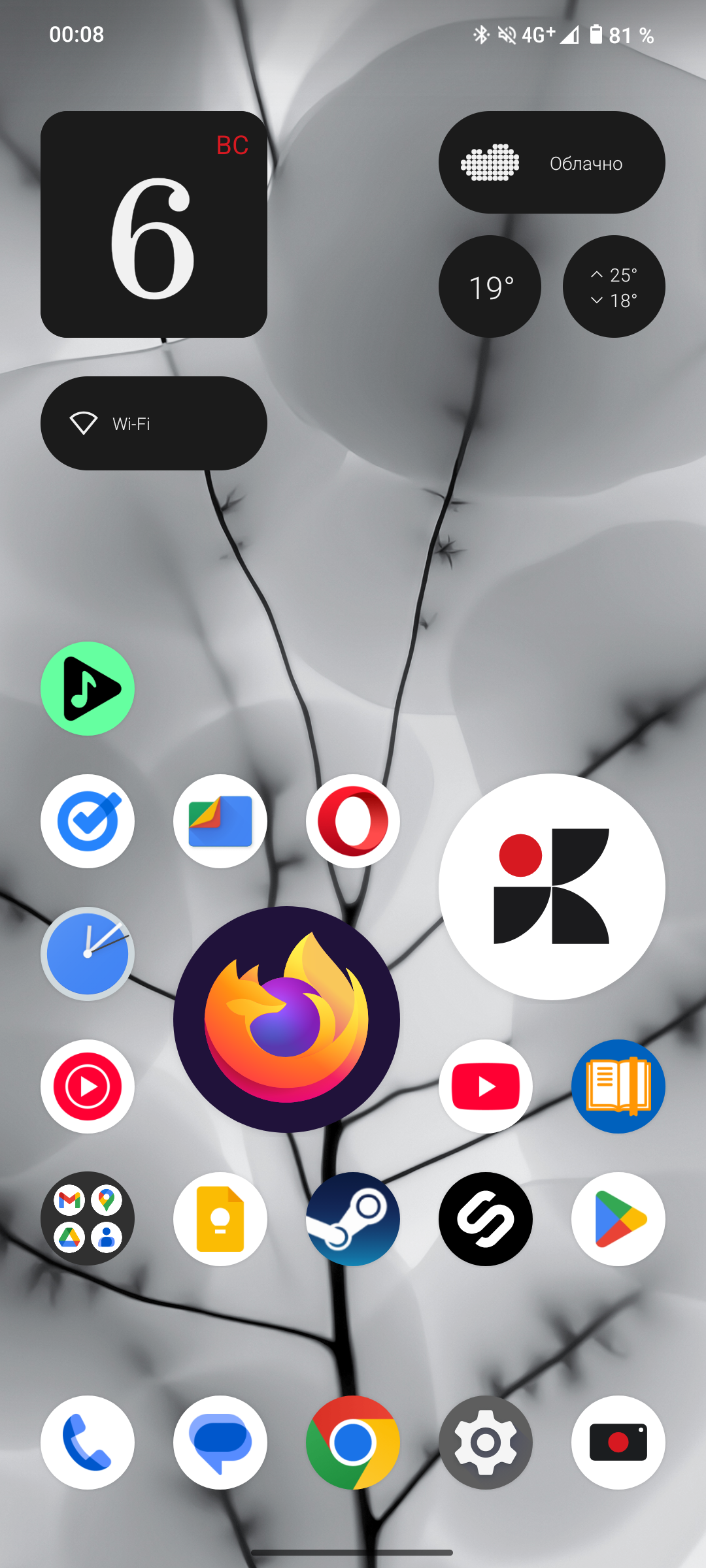Open the Облачно weather widget
The width and height of the screenshot is (706, 1568).
[x=552, y=163]
